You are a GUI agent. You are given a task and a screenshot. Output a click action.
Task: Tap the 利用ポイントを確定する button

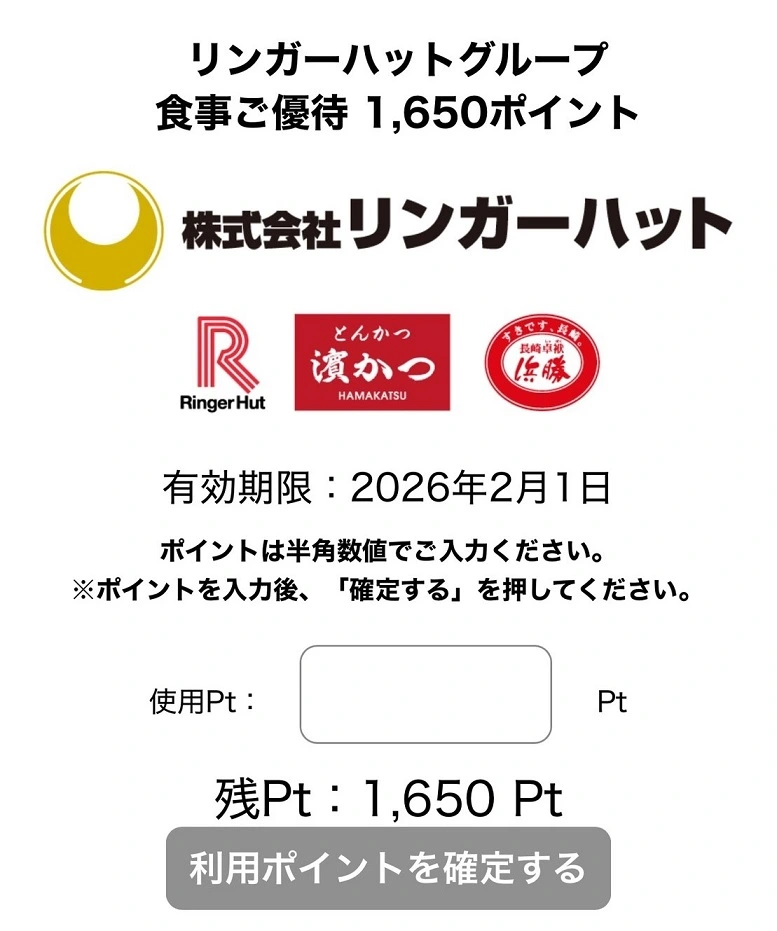tap(388, 867)
